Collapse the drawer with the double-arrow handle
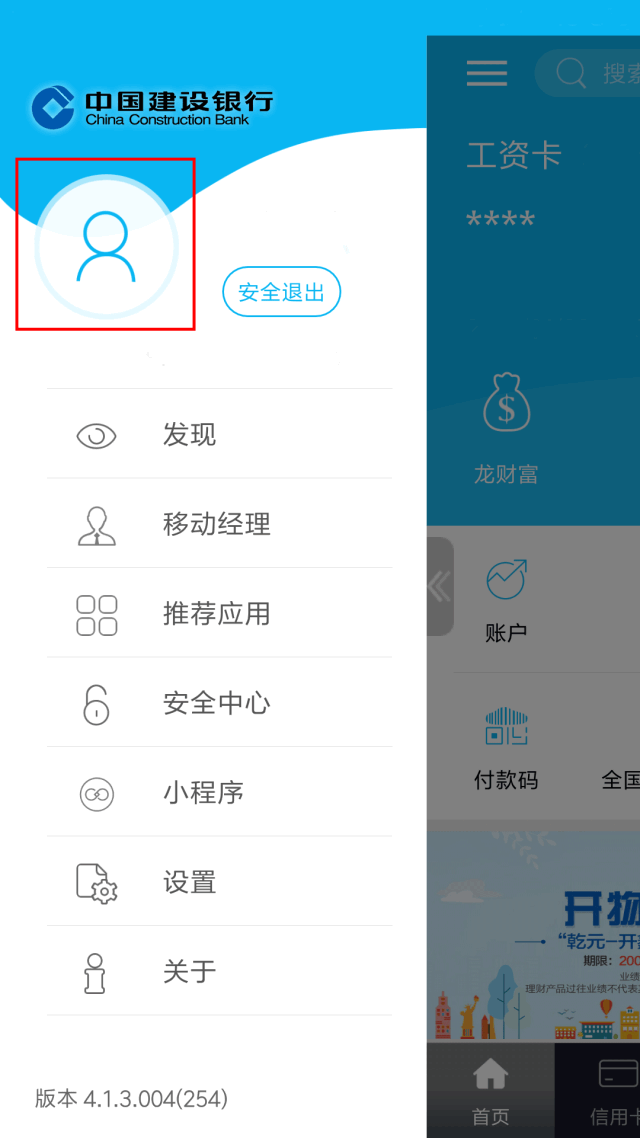640x1138 pixels. (440, 586)
